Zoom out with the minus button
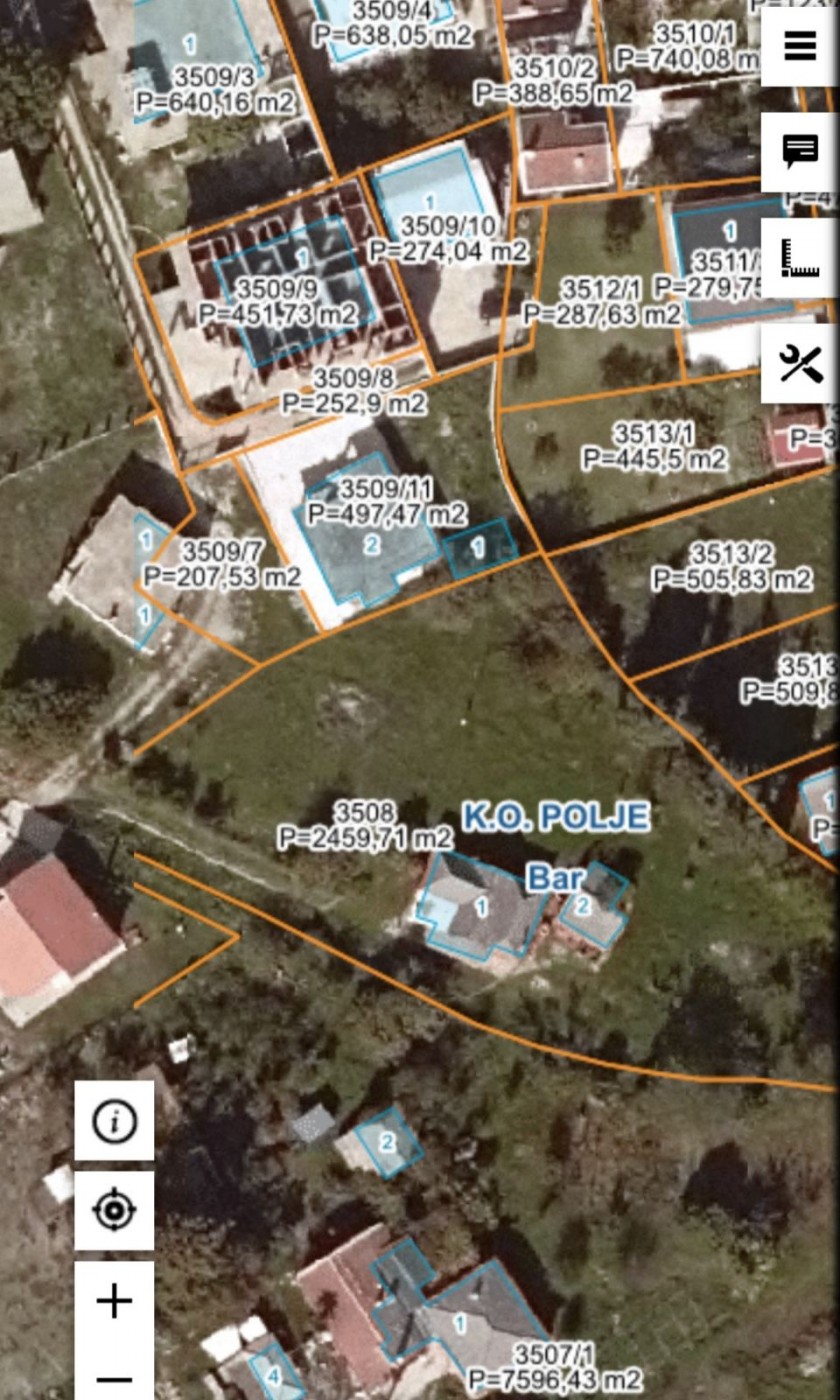The image size is (840, 1400). (114, 1380)
